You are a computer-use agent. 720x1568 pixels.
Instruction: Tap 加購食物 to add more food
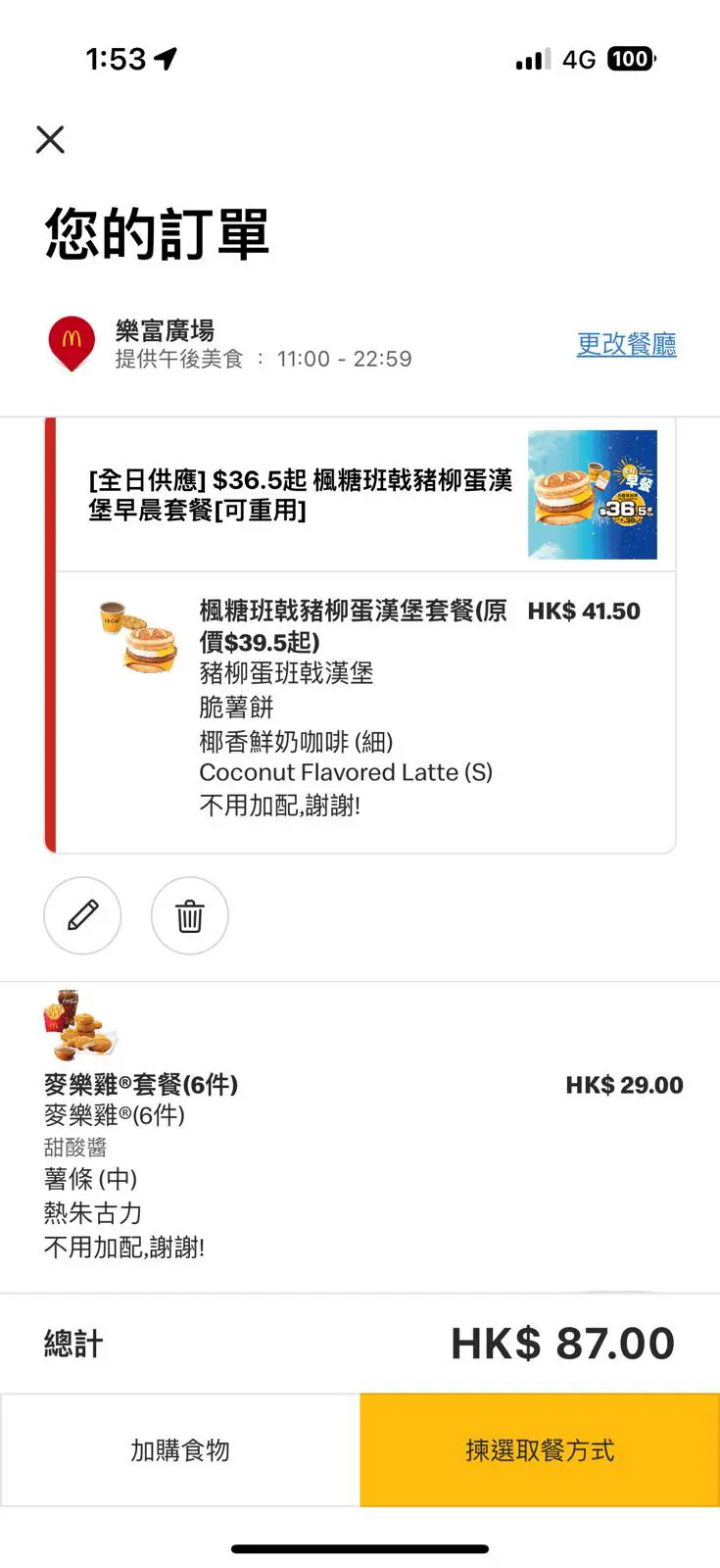(180, 1450)
